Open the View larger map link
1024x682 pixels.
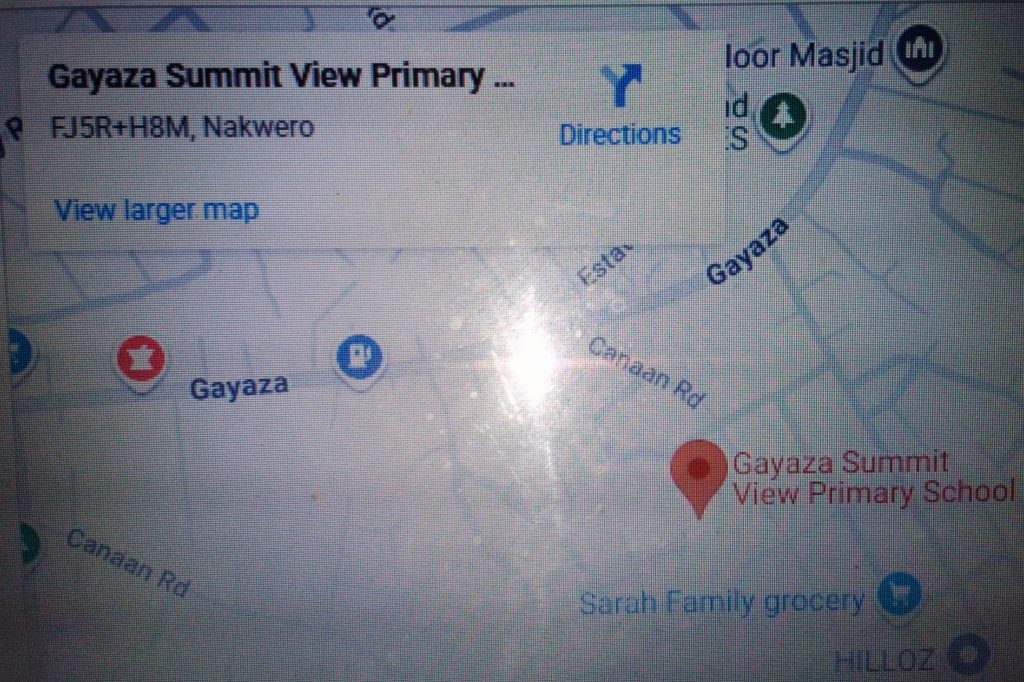[156, 211]
